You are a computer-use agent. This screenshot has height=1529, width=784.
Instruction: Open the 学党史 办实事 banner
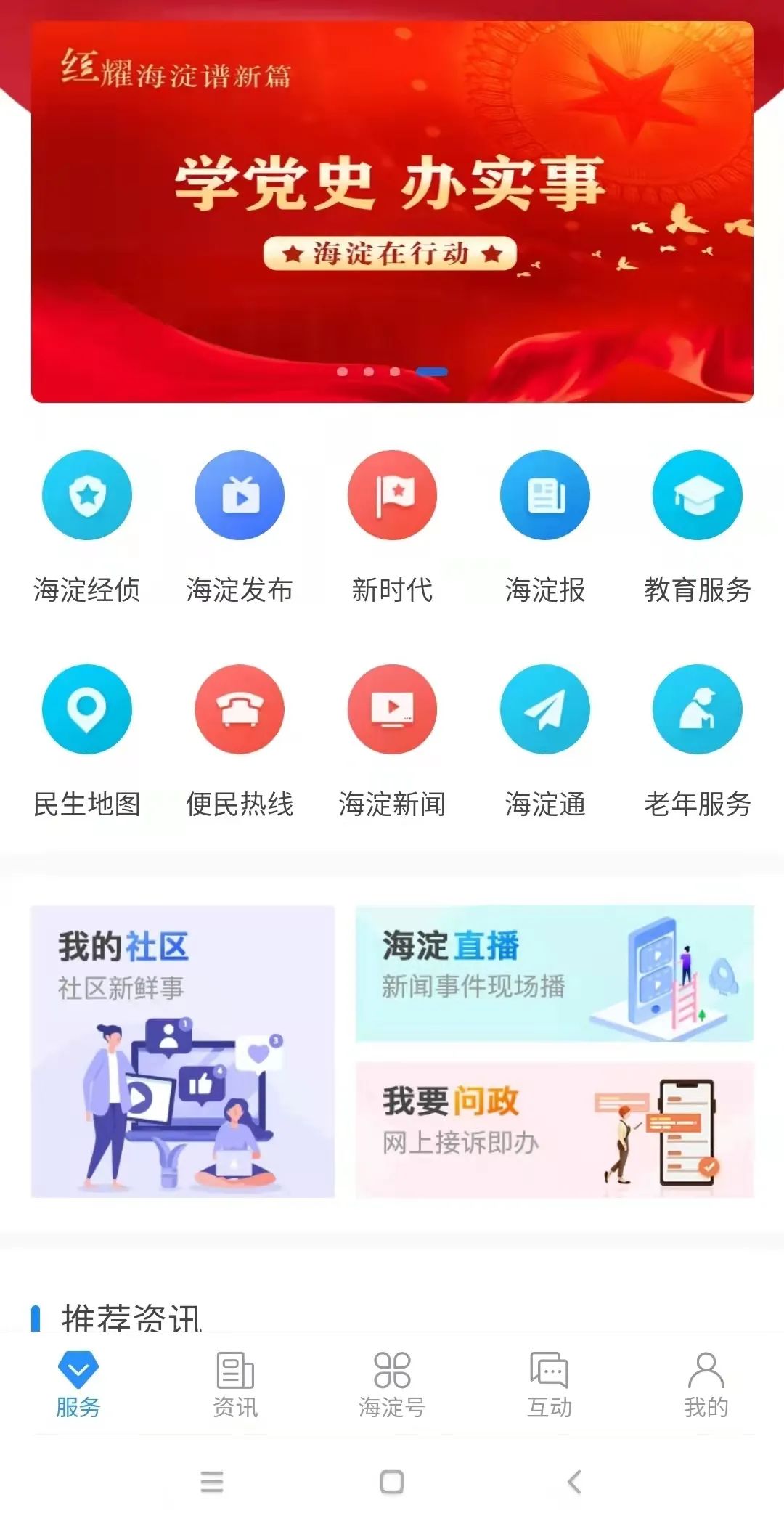(392, 211)
